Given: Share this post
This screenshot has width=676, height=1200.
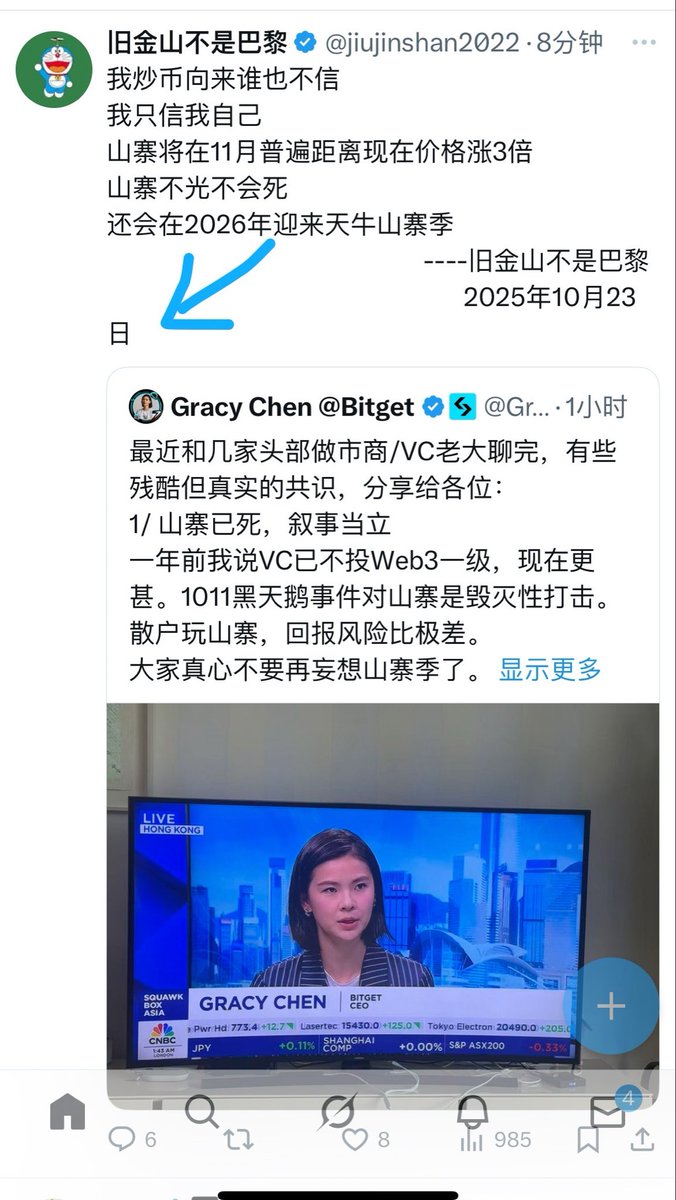Looking at the screenshot, I should tap(641, 1139).
